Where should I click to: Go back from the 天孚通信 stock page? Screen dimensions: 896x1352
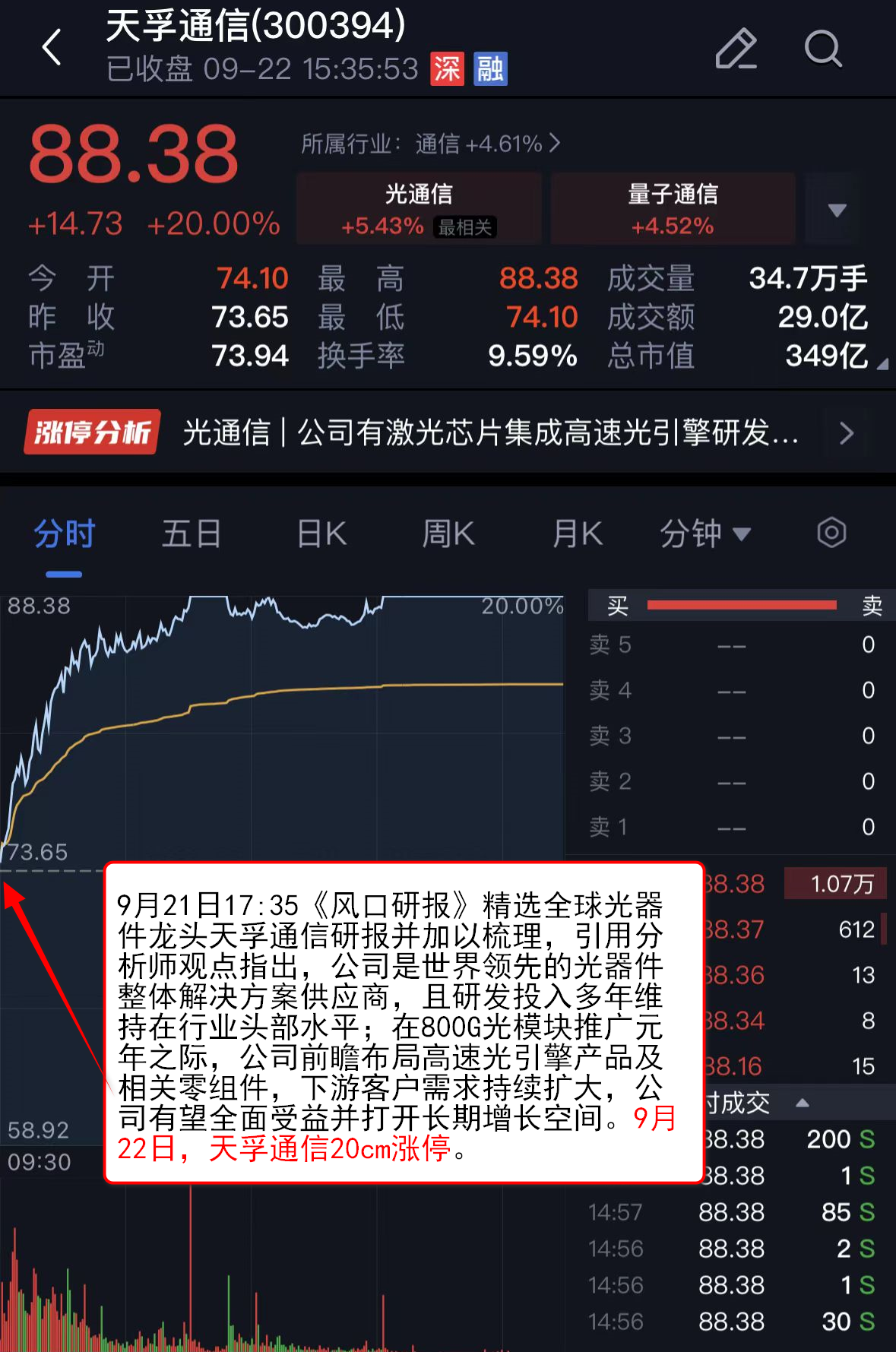(52, 48)
